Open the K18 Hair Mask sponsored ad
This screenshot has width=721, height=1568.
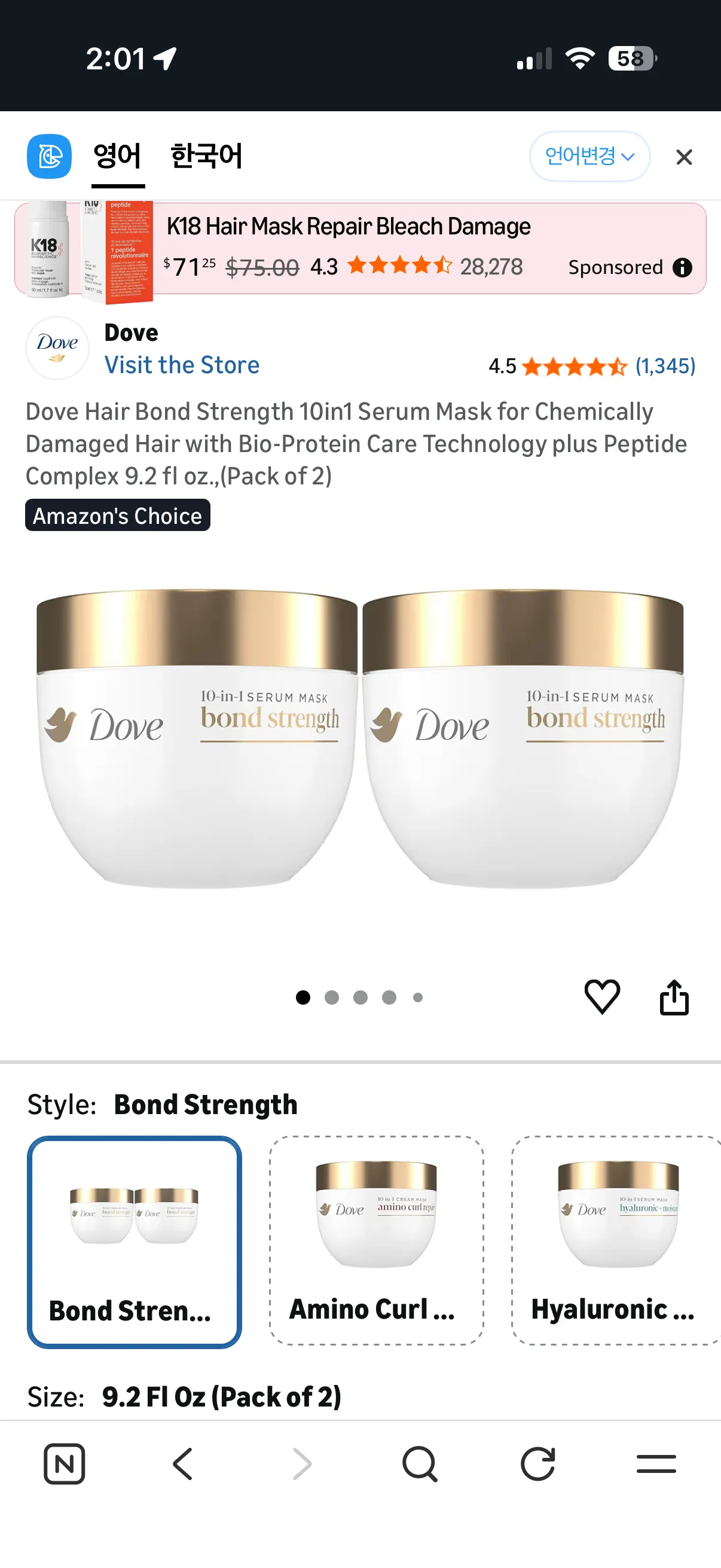348,227
